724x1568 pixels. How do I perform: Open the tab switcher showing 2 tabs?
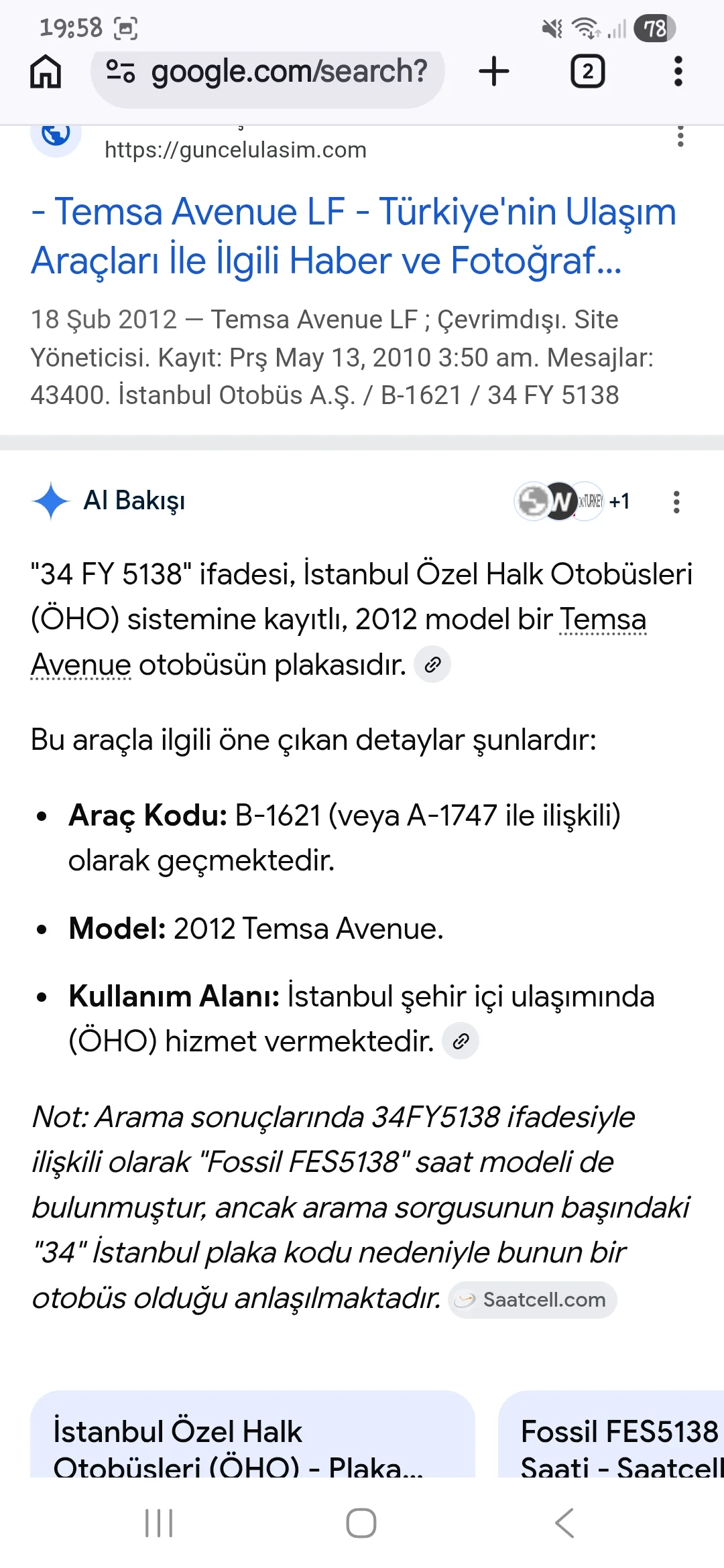tap(587, 72)
